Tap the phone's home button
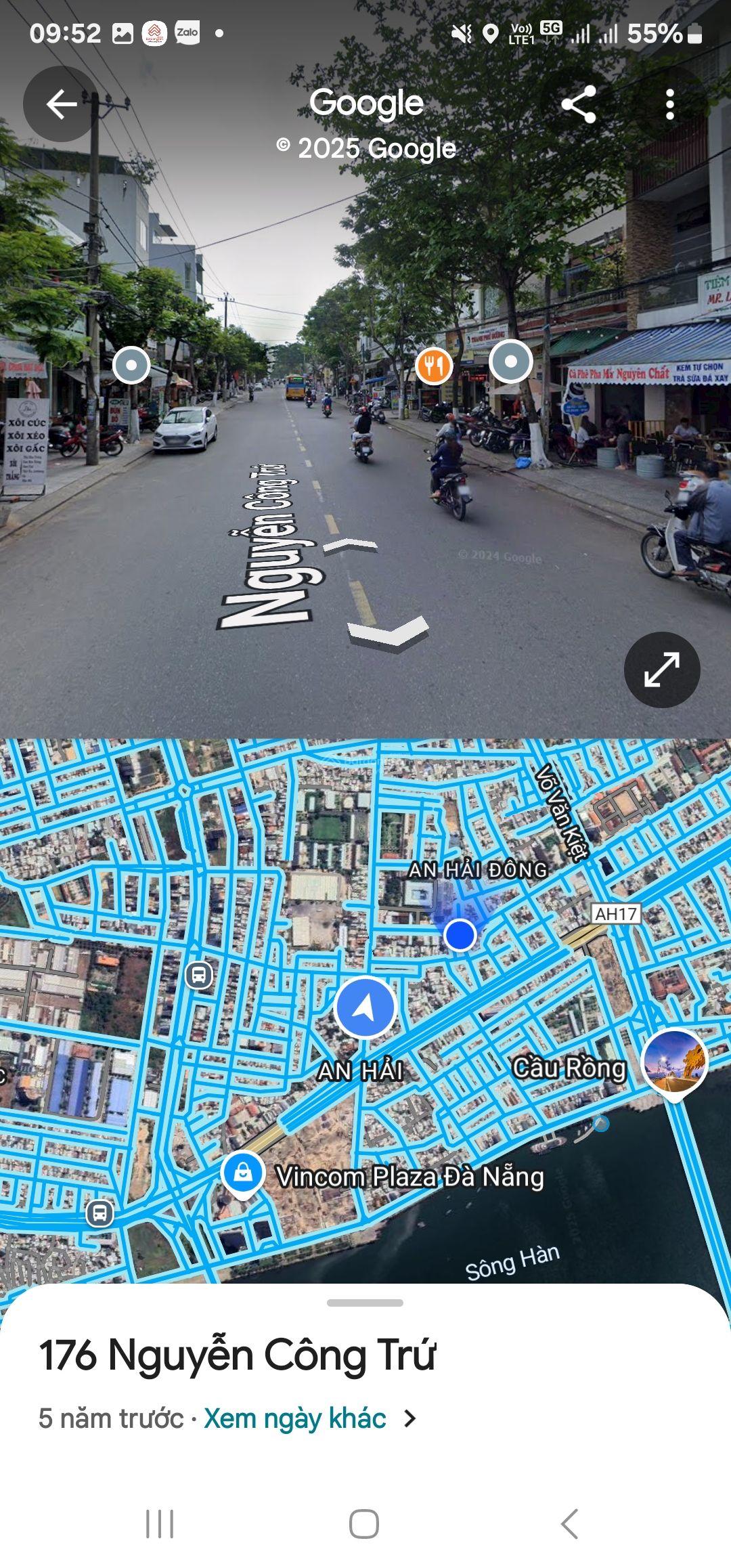 click(364, 1524)
